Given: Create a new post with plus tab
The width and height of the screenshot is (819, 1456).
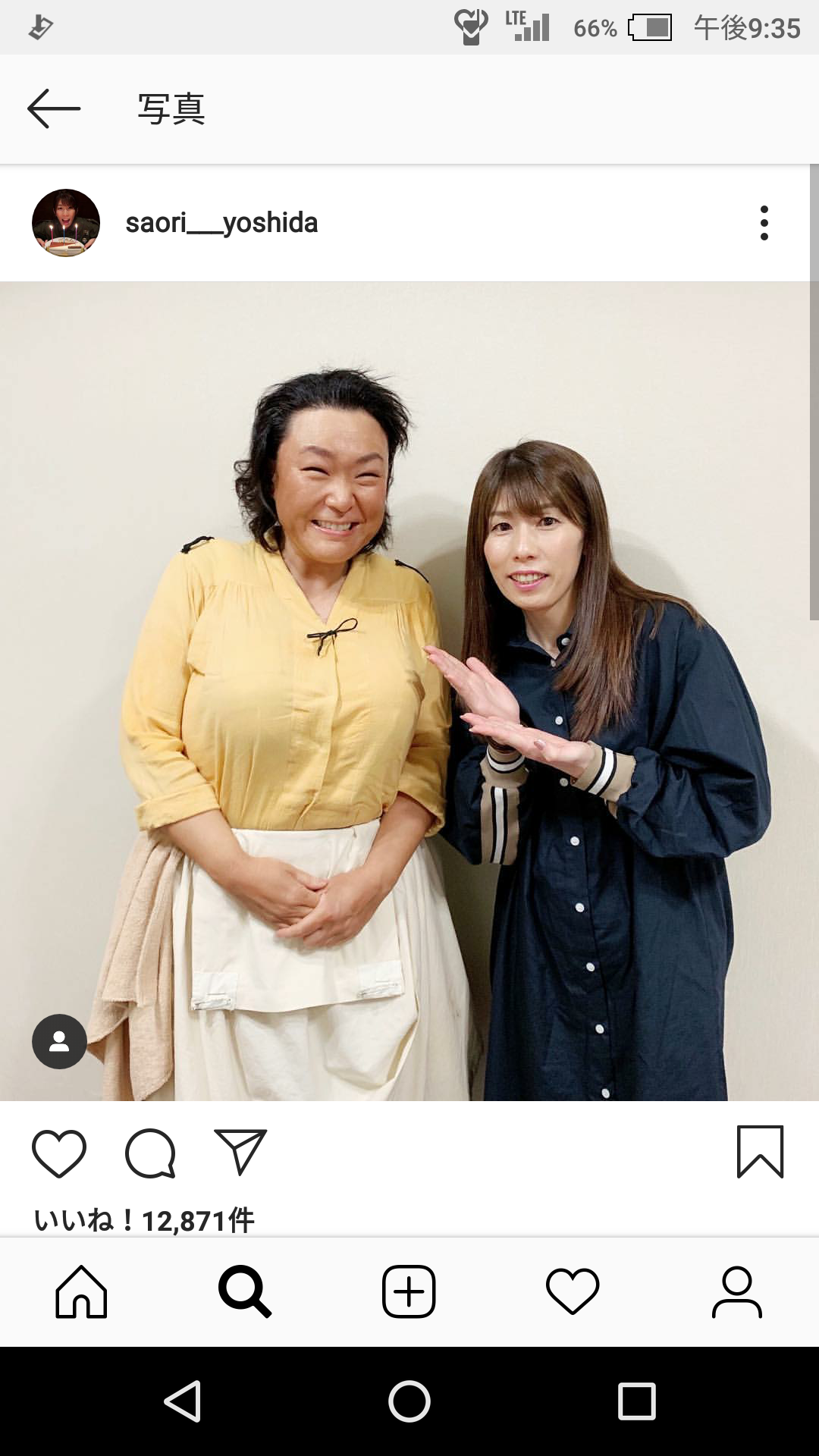Looking at the screenshot, I should click(409, 1291).
